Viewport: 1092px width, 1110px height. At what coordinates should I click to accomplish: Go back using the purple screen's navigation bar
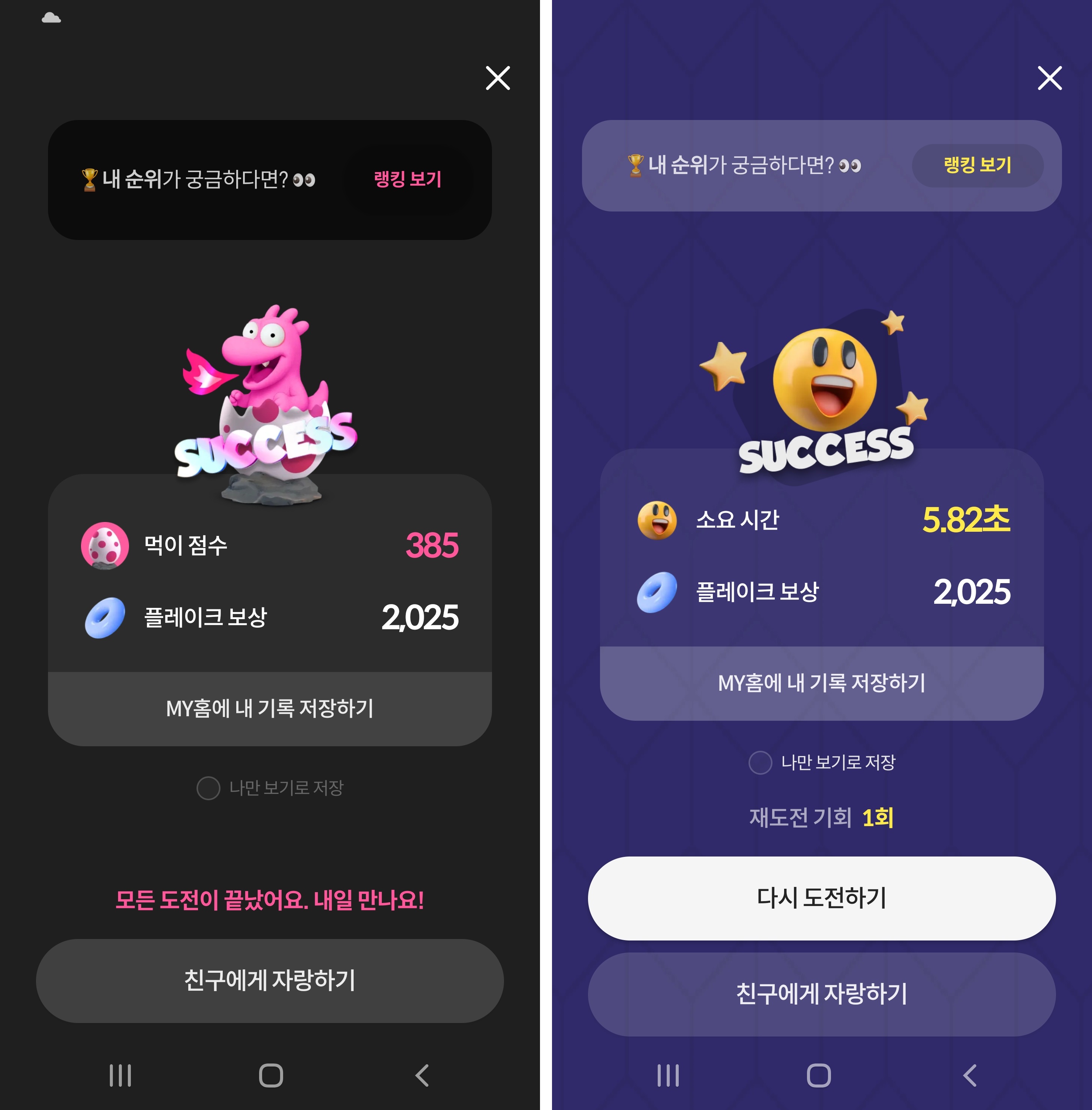970,1075
